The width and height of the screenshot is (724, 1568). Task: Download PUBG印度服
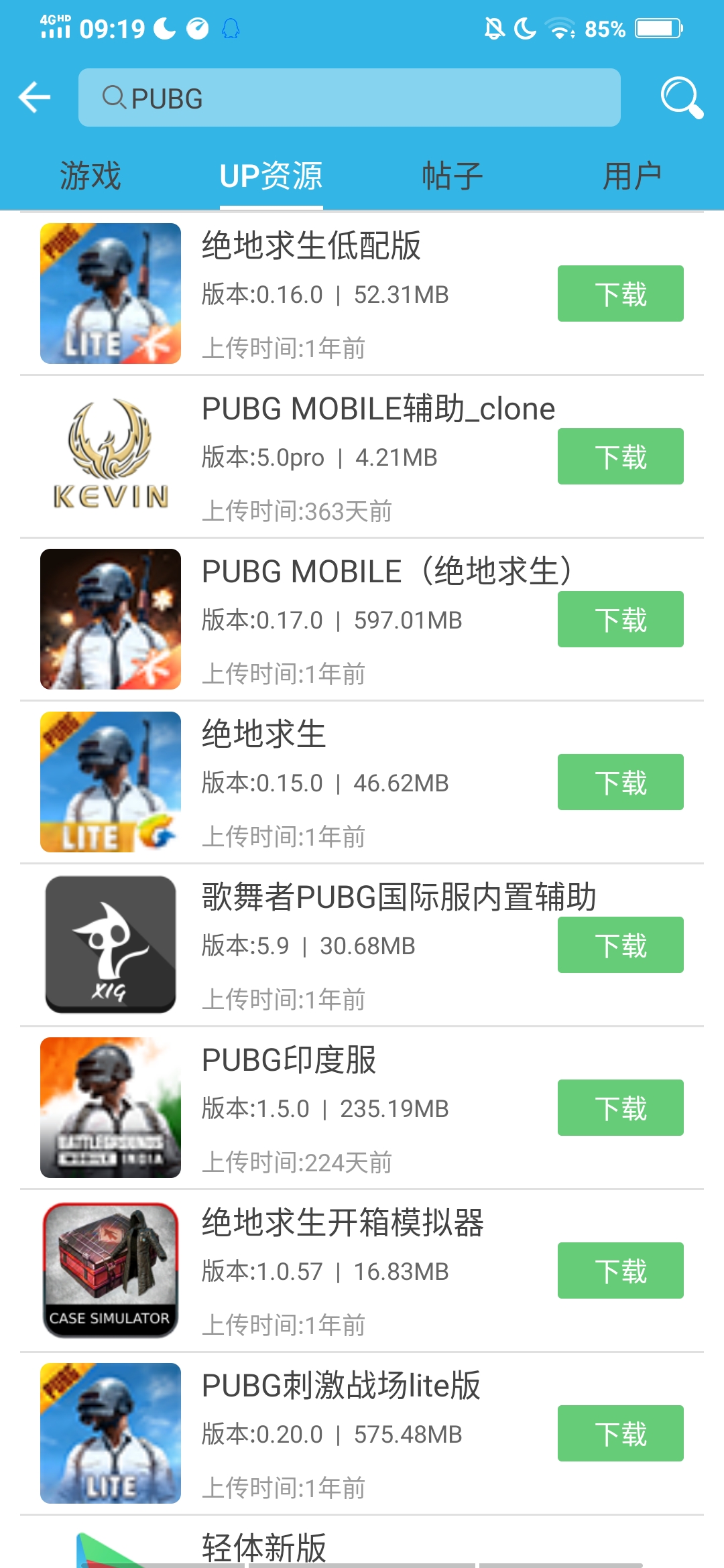(620, 1108)
